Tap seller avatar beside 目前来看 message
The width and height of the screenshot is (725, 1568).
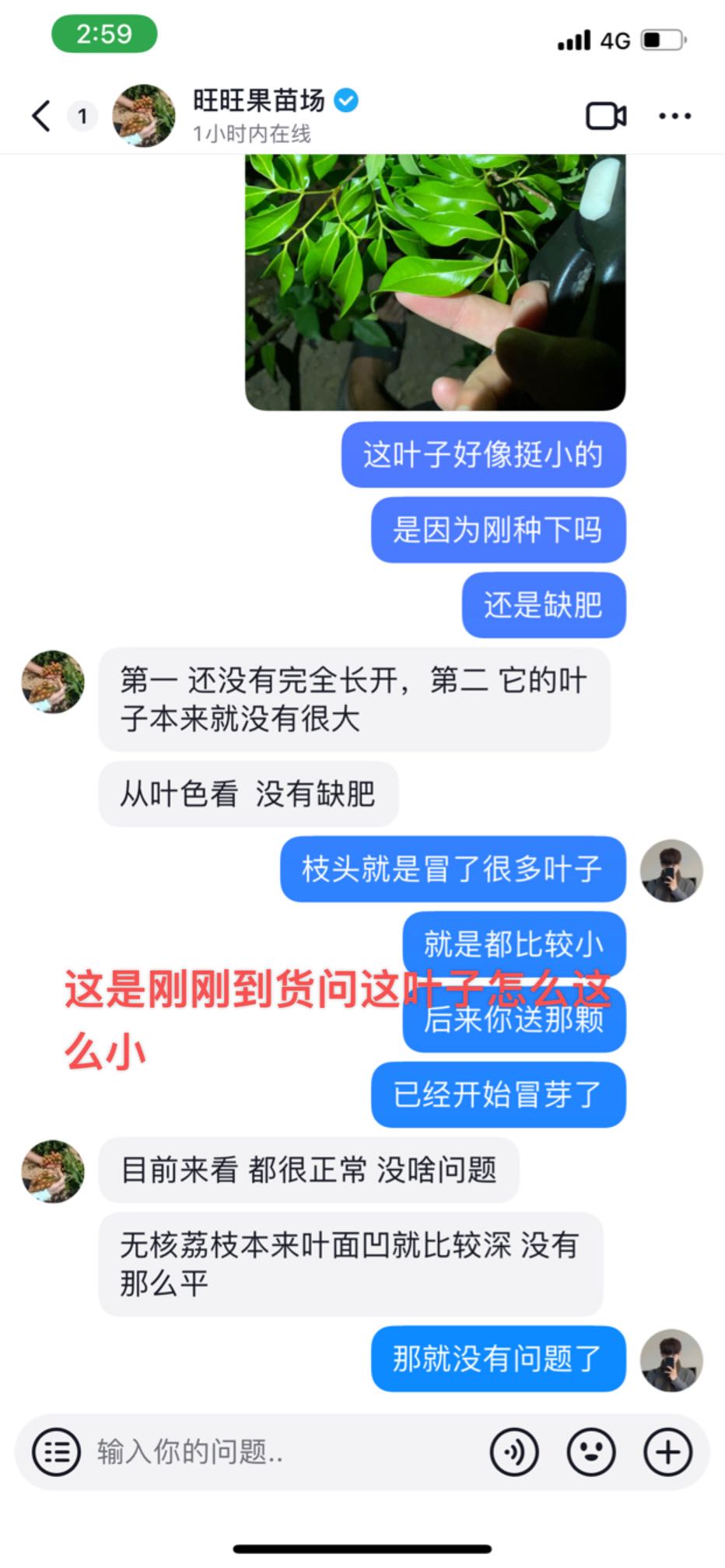tap(53, 1171)
